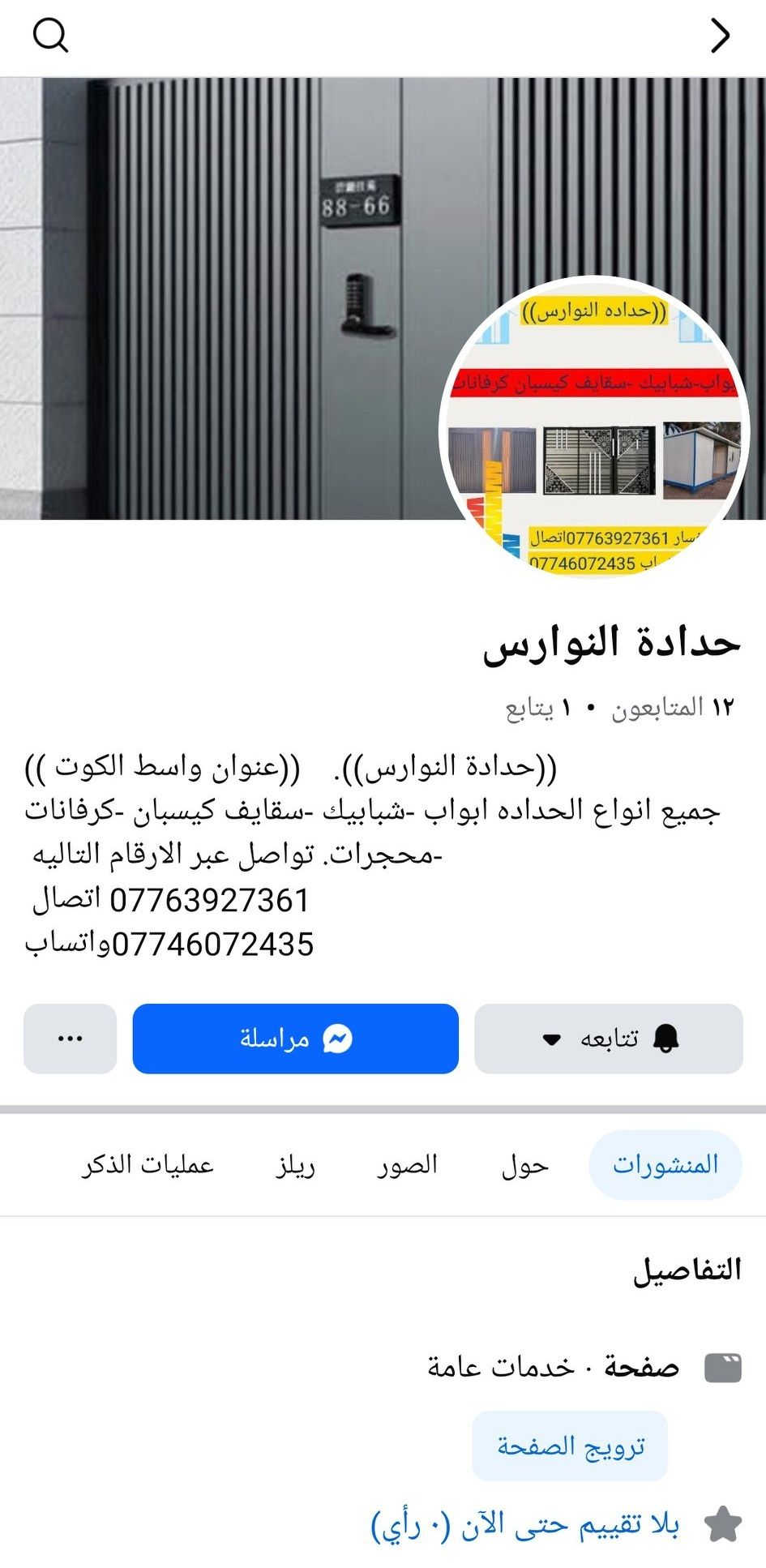
Task: Go back using the top arrow
Action: coord(720,36)
